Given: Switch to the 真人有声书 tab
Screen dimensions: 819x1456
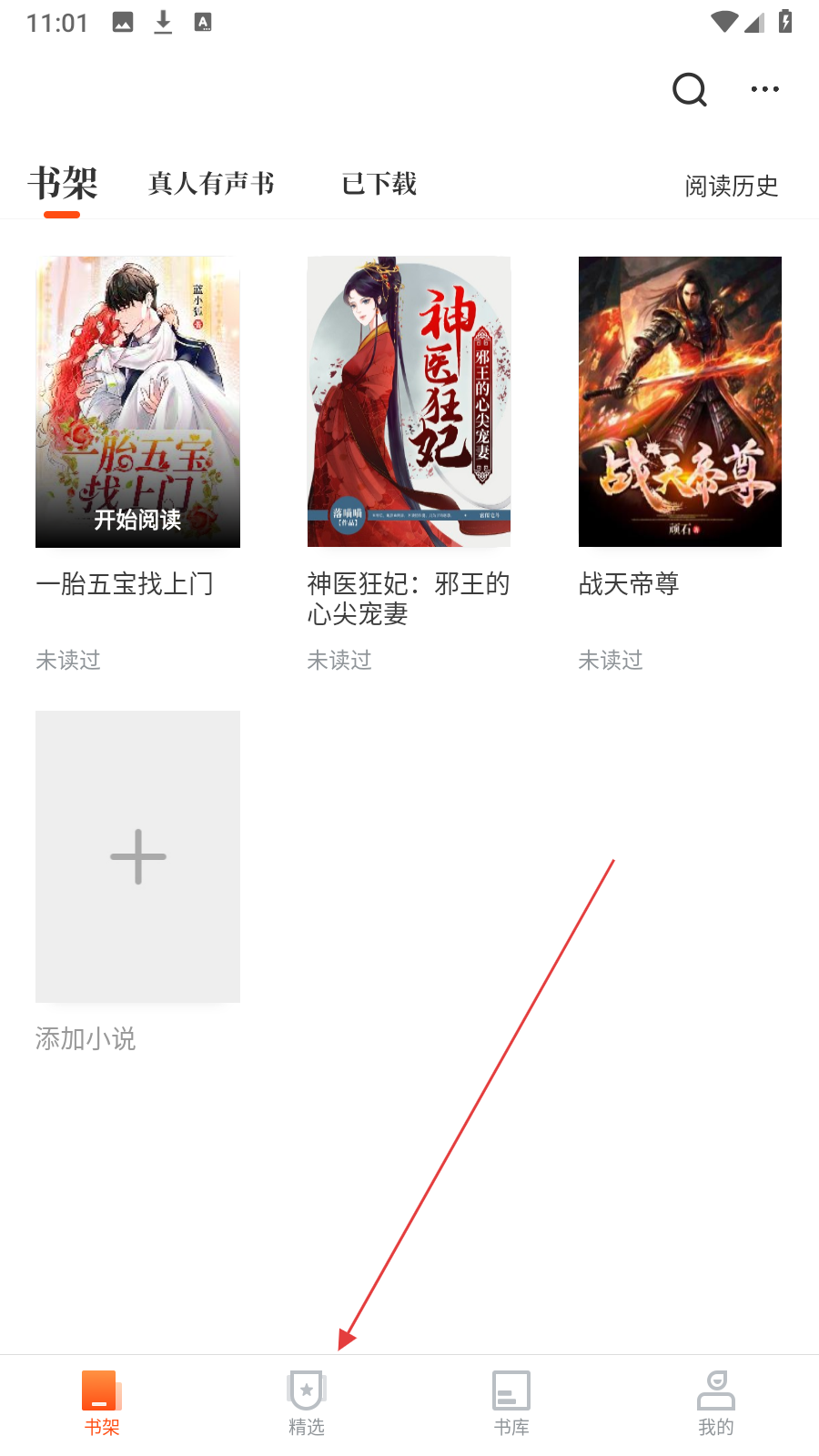Looking at the screenshot, I should 211,184.
